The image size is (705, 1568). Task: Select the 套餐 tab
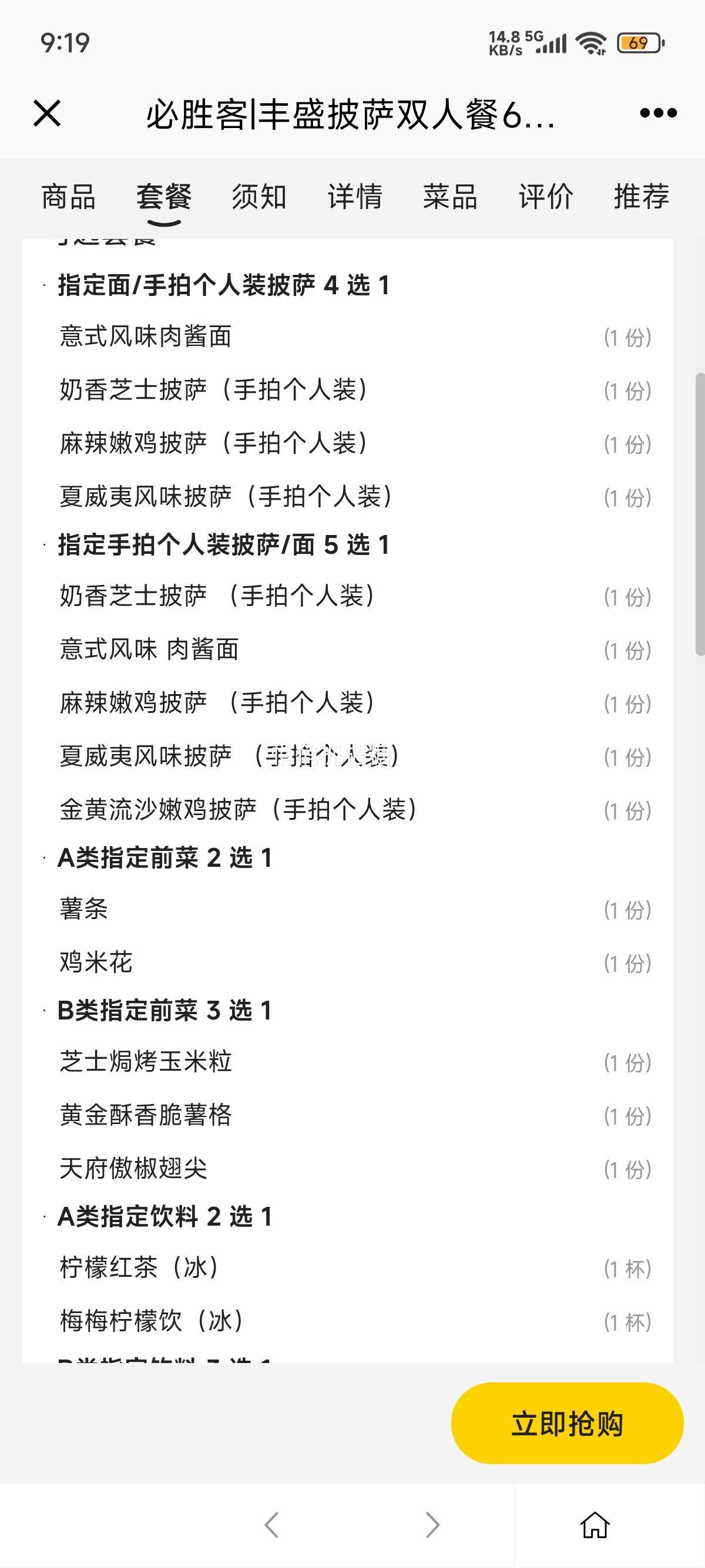pyautogui.click(x=164, y=197)
